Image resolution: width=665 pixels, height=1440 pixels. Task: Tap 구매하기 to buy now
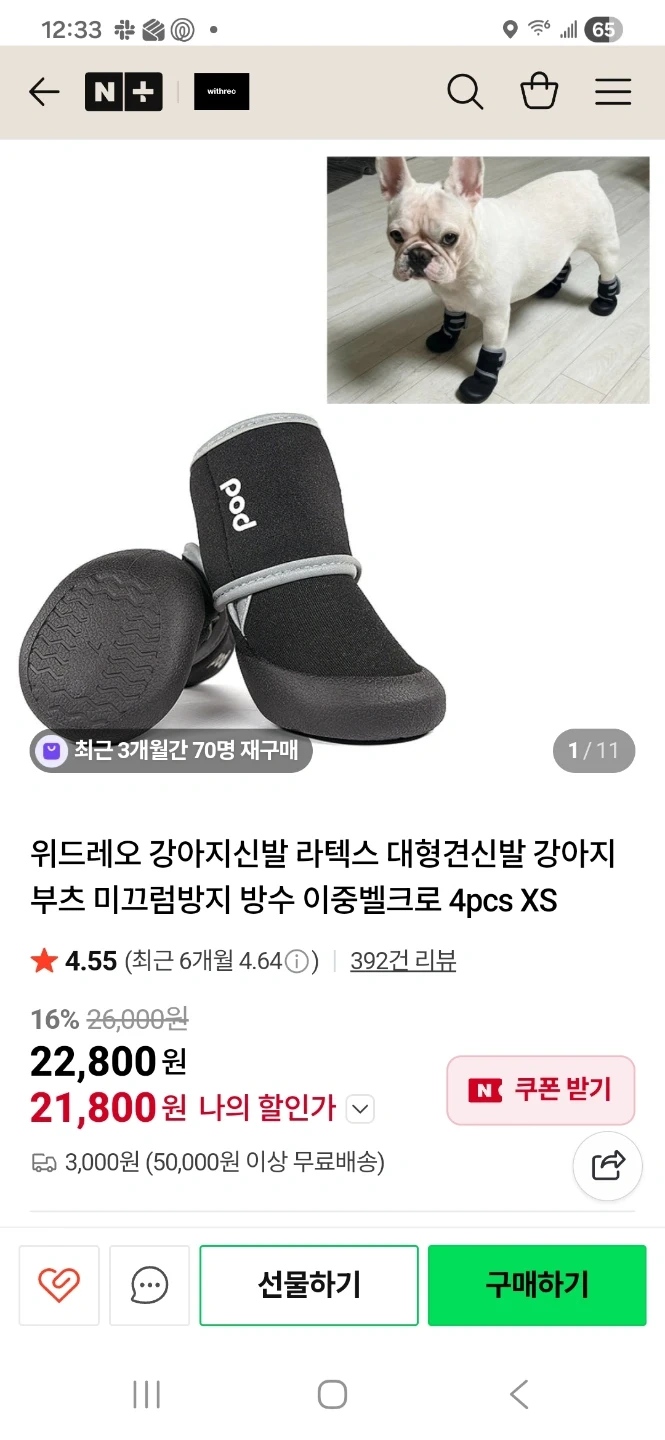click(x=537, y=1285)
